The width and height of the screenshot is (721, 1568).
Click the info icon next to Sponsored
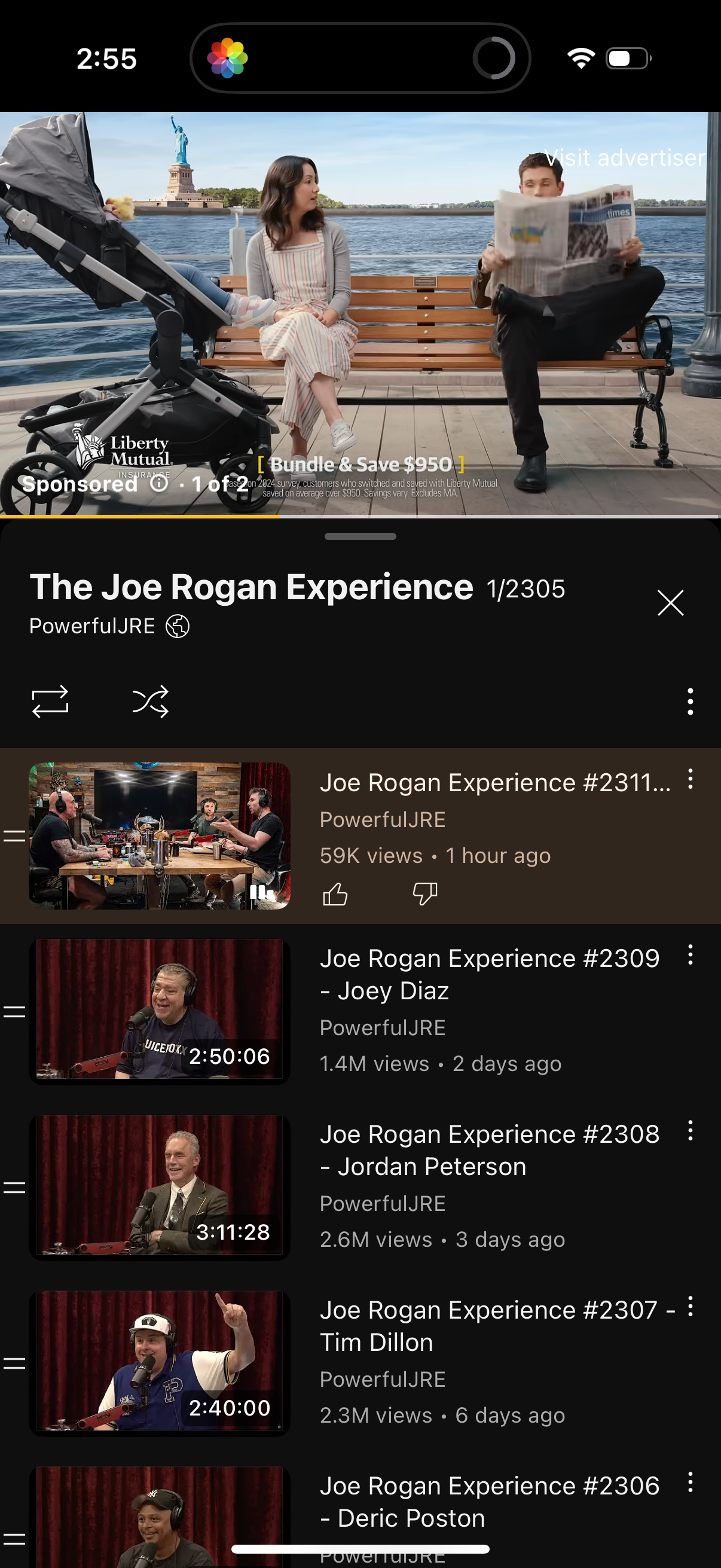pos(158,484)
